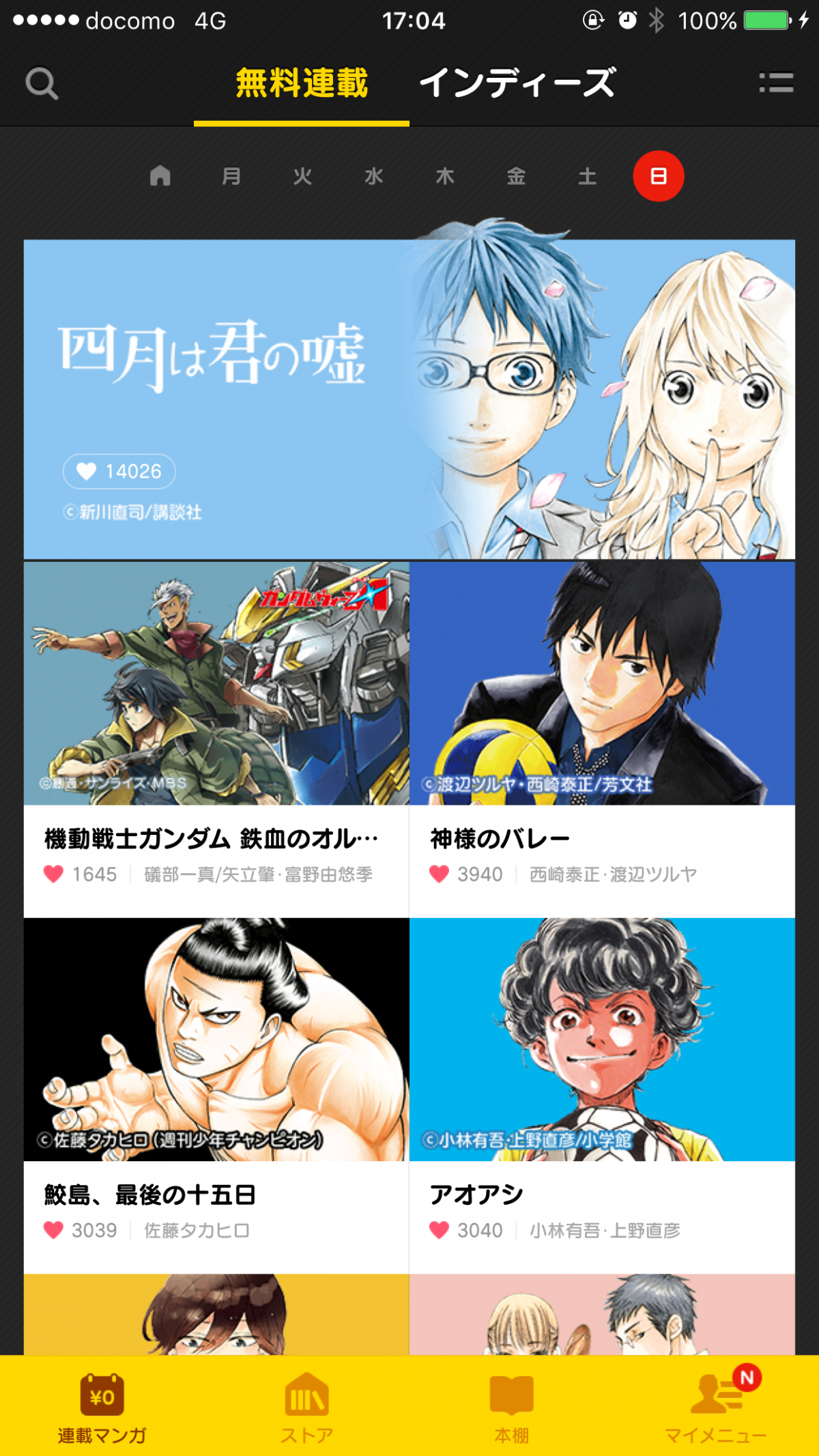The height and width of the screenshot is (1456, 819).
Task: Open 鮫島、最後の十五日 manga card
Action: pyautogui.click(x=216, y=1092)
